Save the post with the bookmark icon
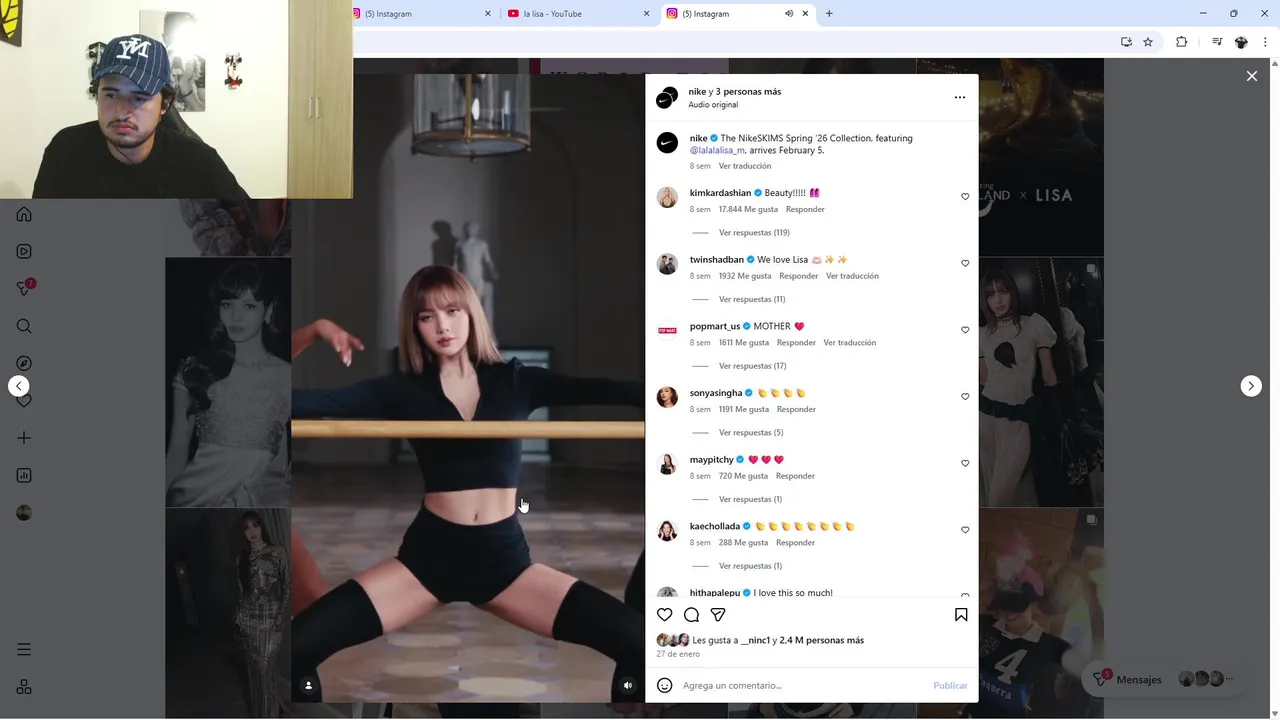The image size is (1280, 720). point(960,615)
